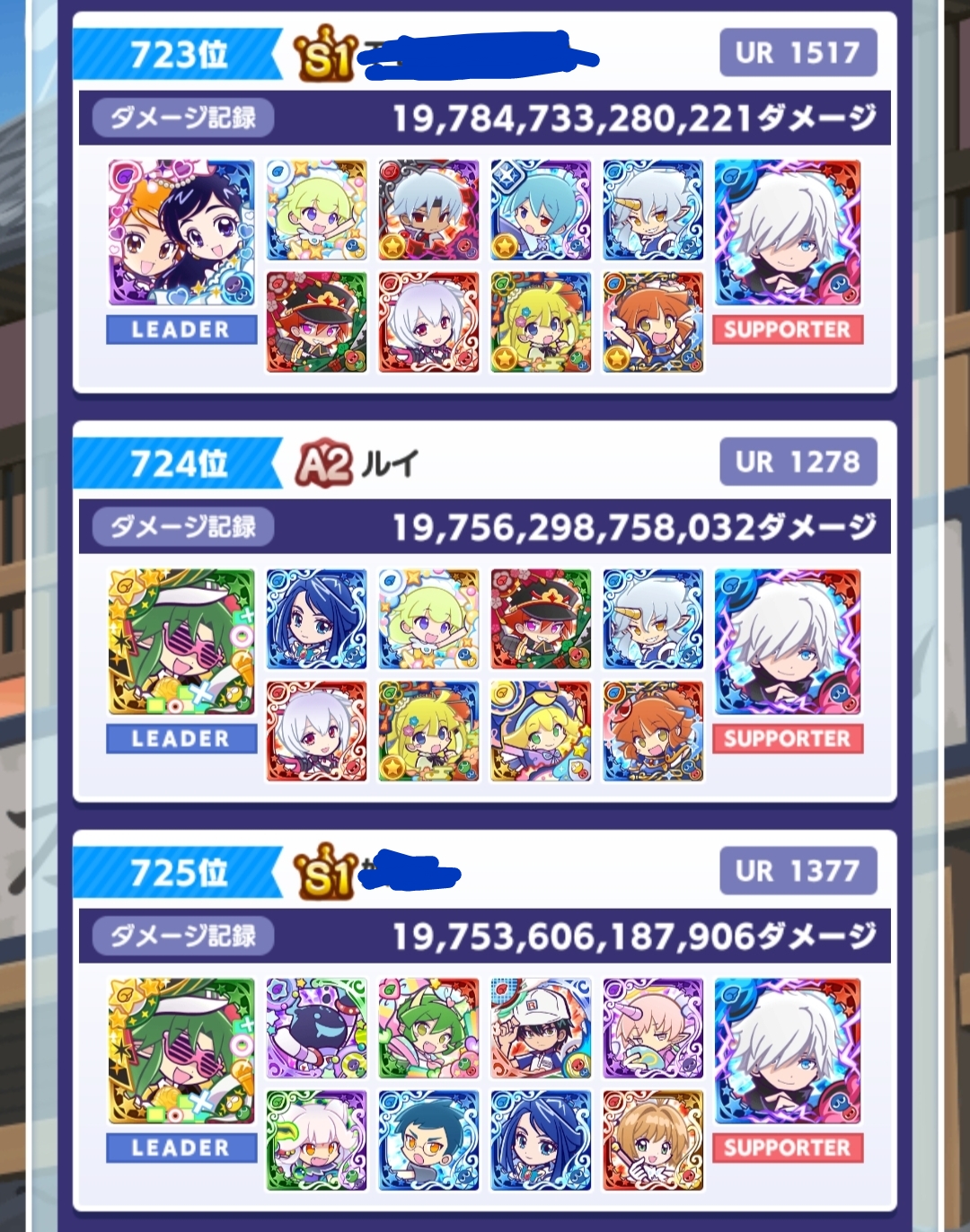View the leader card of 723位 team

pos(181,233)
